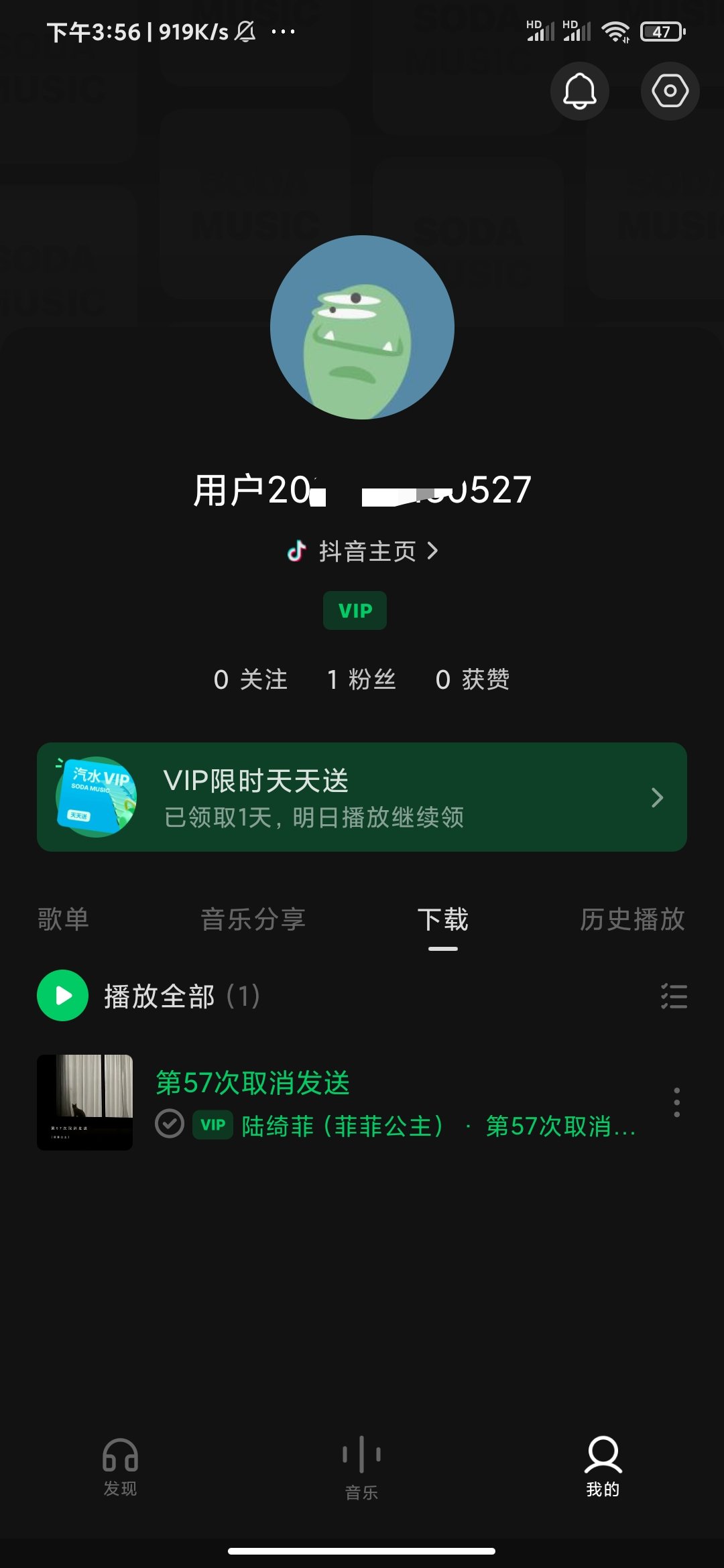Switch to the 历史播放 tab
The height and width of the screenshot is (1568, 724).
tap(633, 920)
